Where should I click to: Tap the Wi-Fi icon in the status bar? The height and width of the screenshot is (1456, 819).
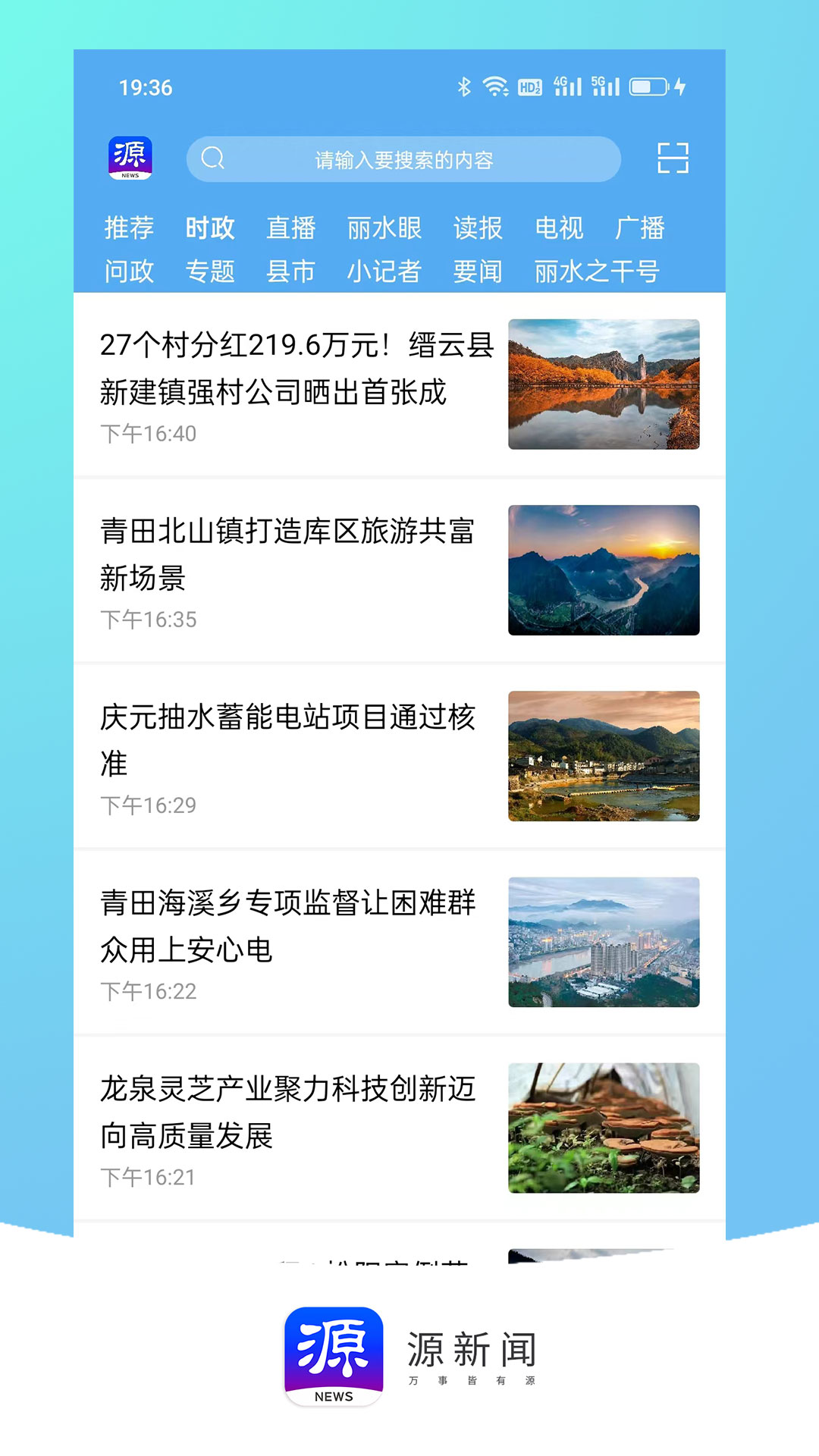[x=494, y=85]
